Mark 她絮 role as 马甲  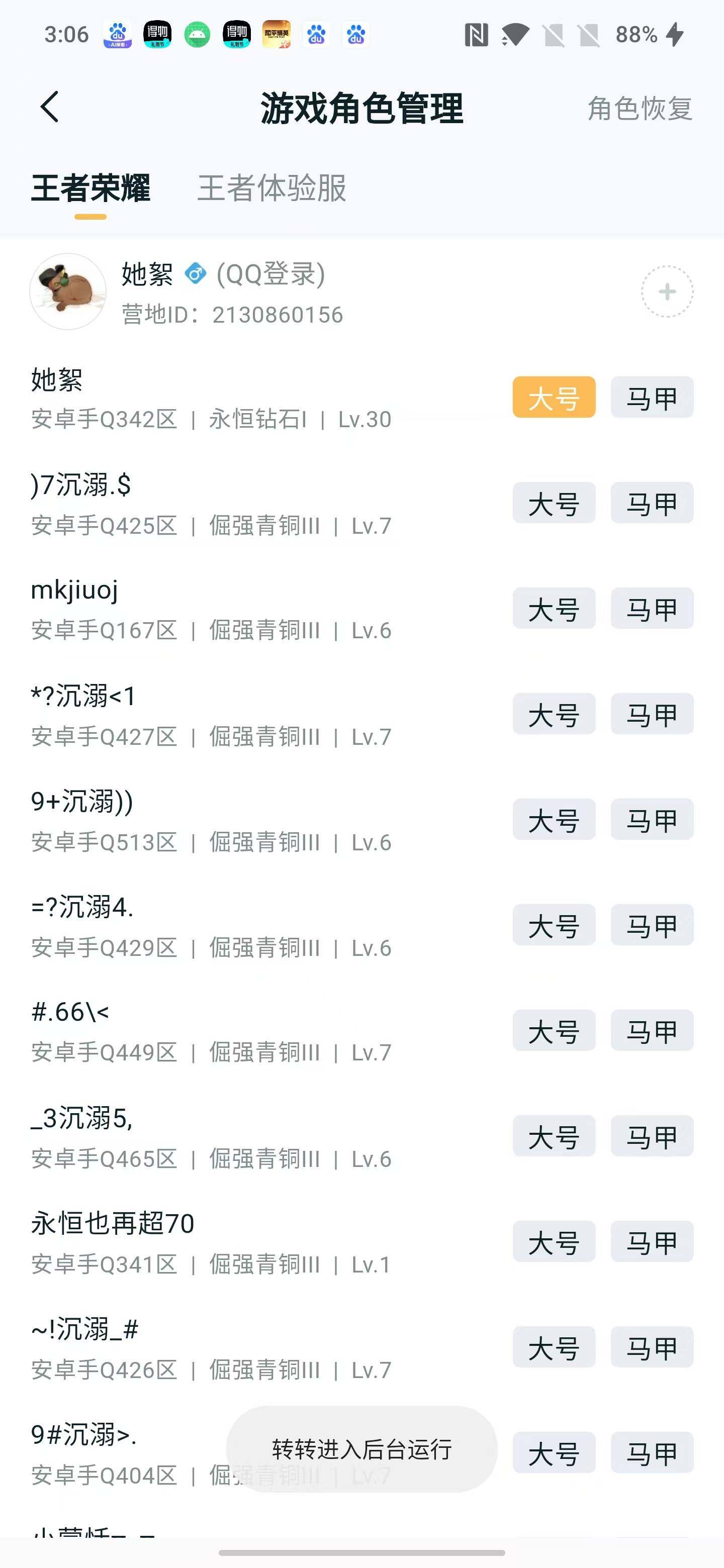(x=652, y=398)
